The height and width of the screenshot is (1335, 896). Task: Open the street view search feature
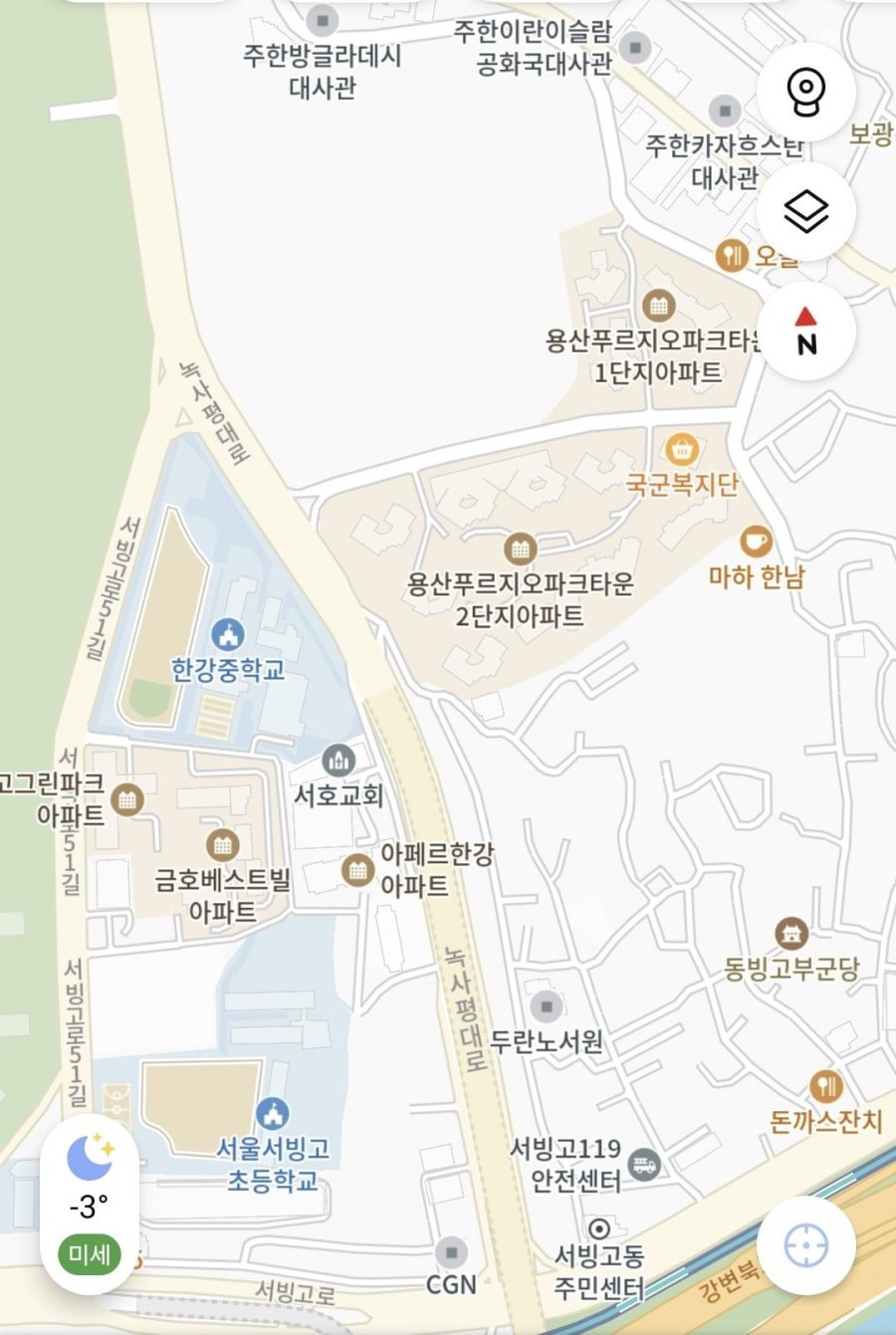(x=805, y=91)
